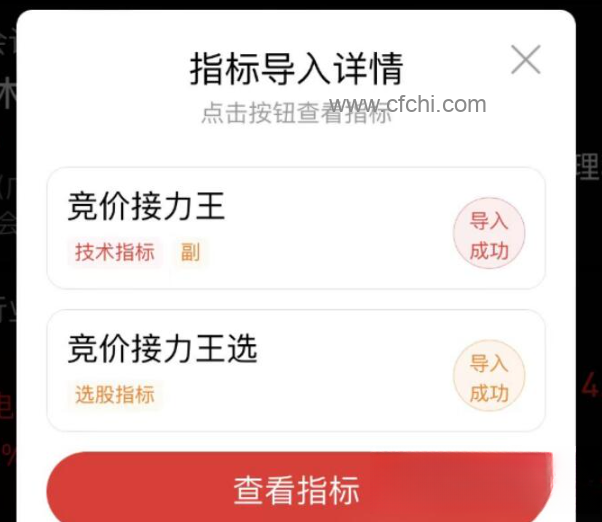Close the 指标导入详情 dialog

click(x=525, y=60)
